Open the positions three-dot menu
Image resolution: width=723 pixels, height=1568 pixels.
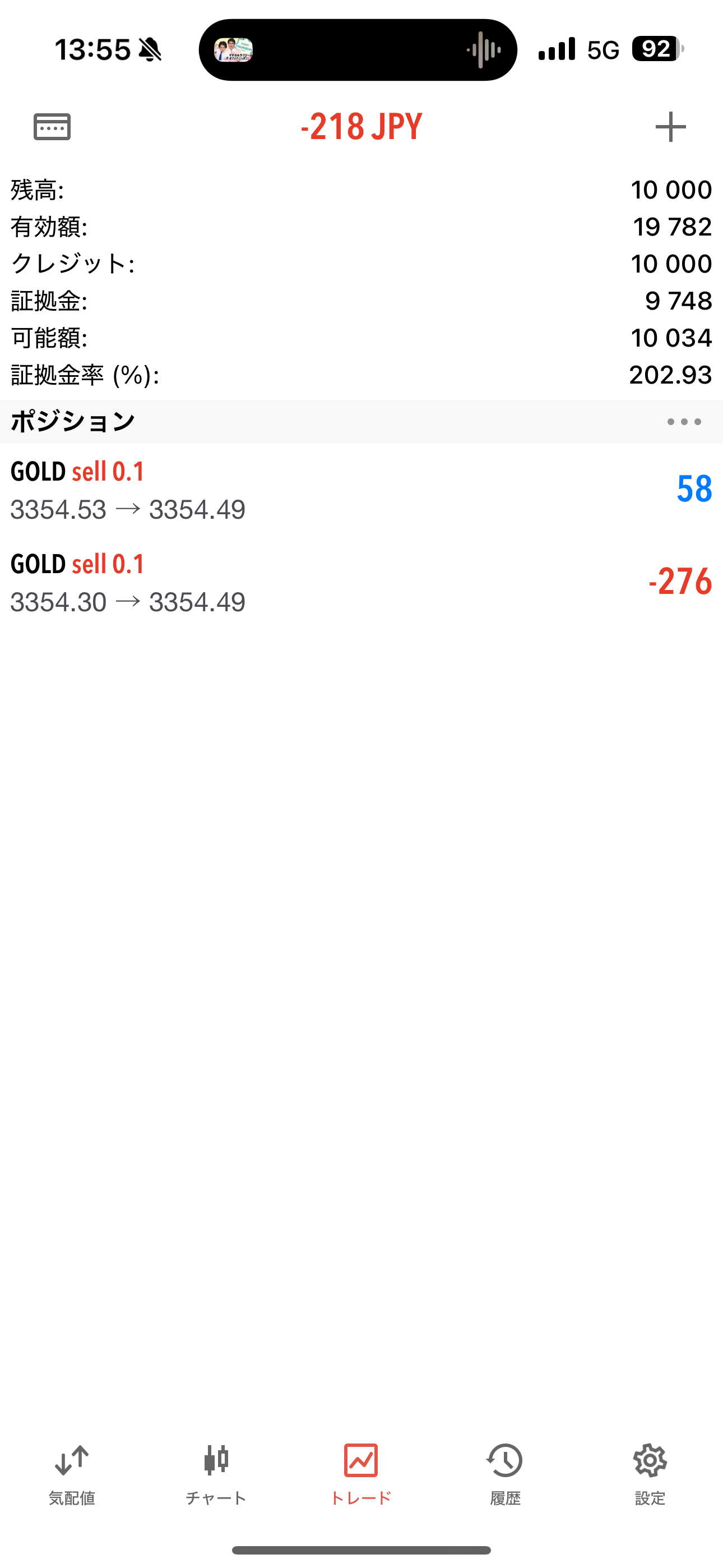coord(684,422)
